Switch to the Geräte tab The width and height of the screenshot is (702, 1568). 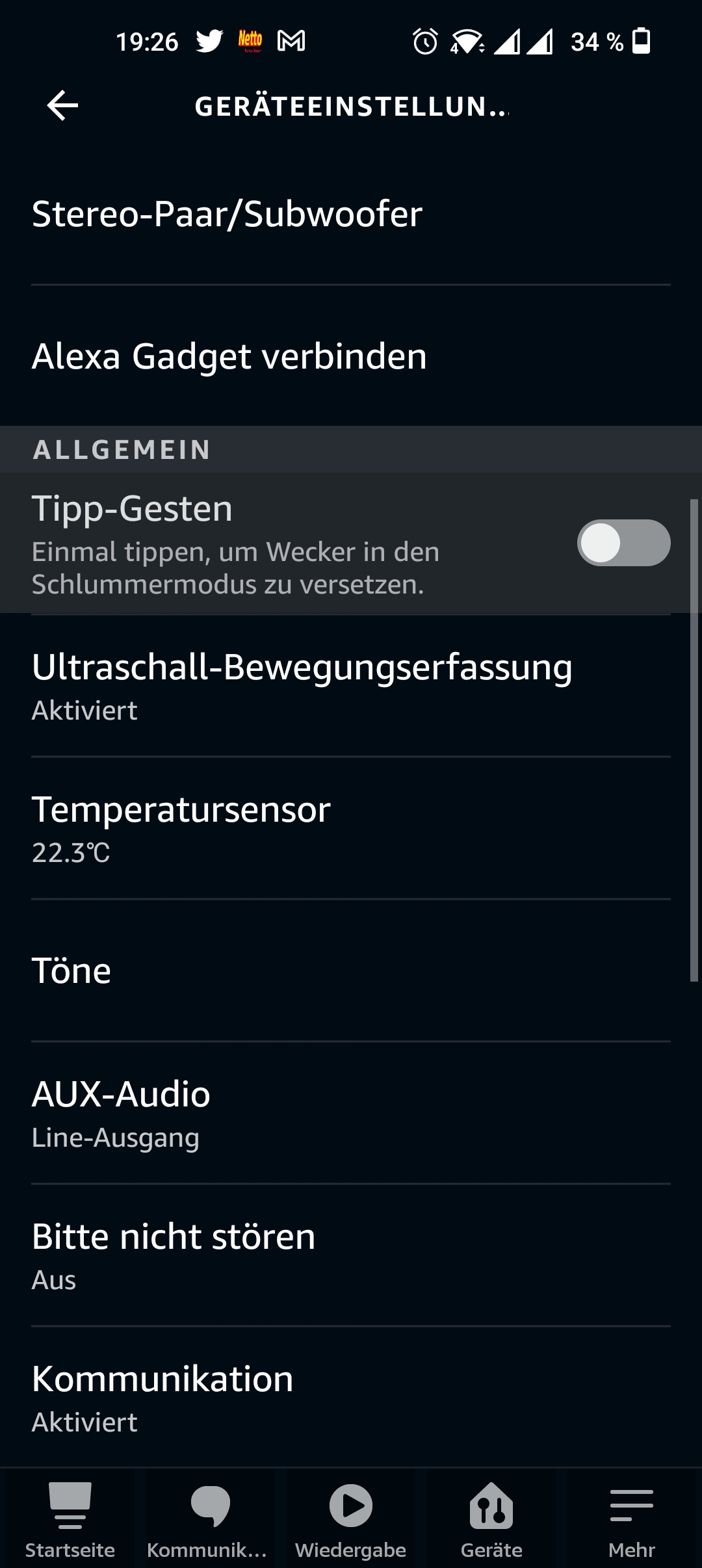tap(491, 1519)
